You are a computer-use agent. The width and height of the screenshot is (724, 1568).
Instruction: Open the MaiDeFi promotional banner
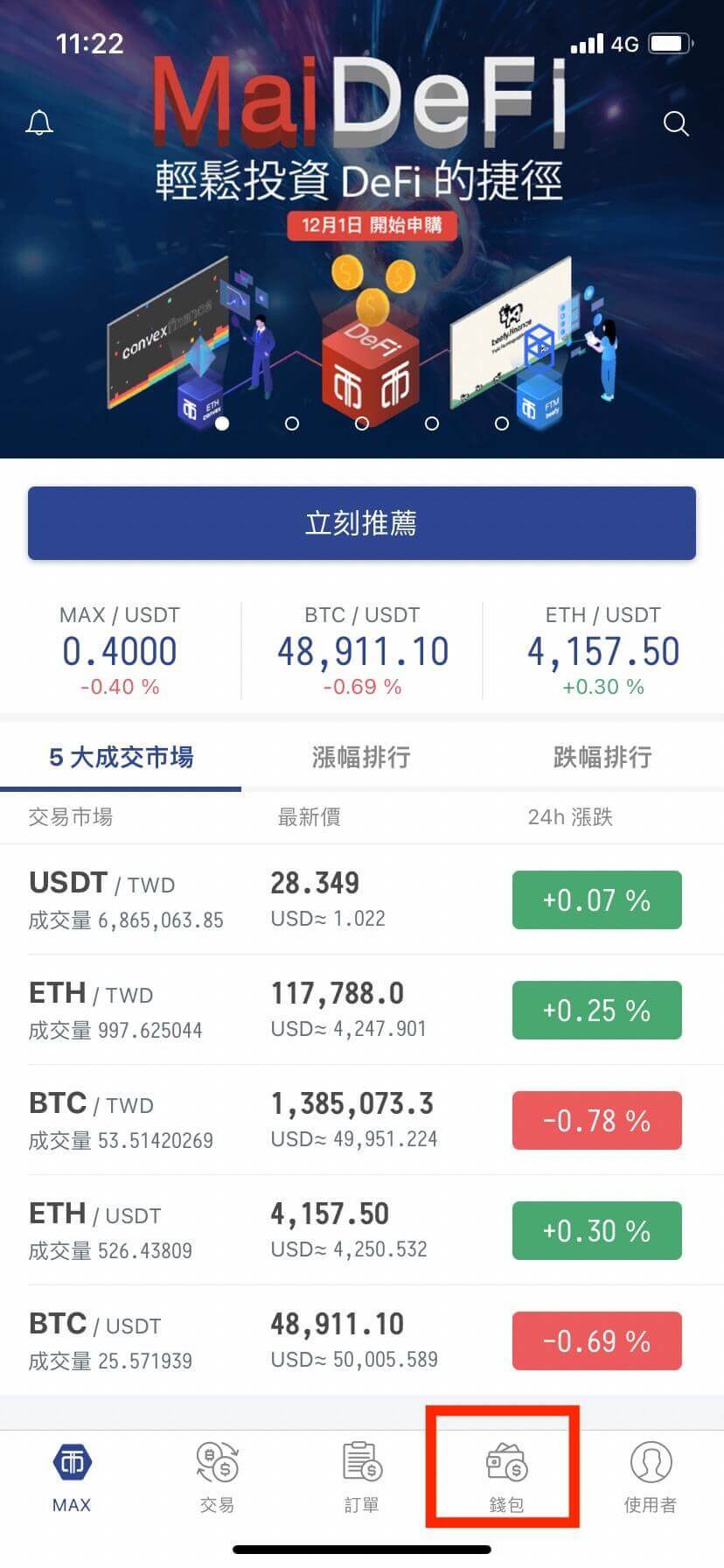pos(362,289)
